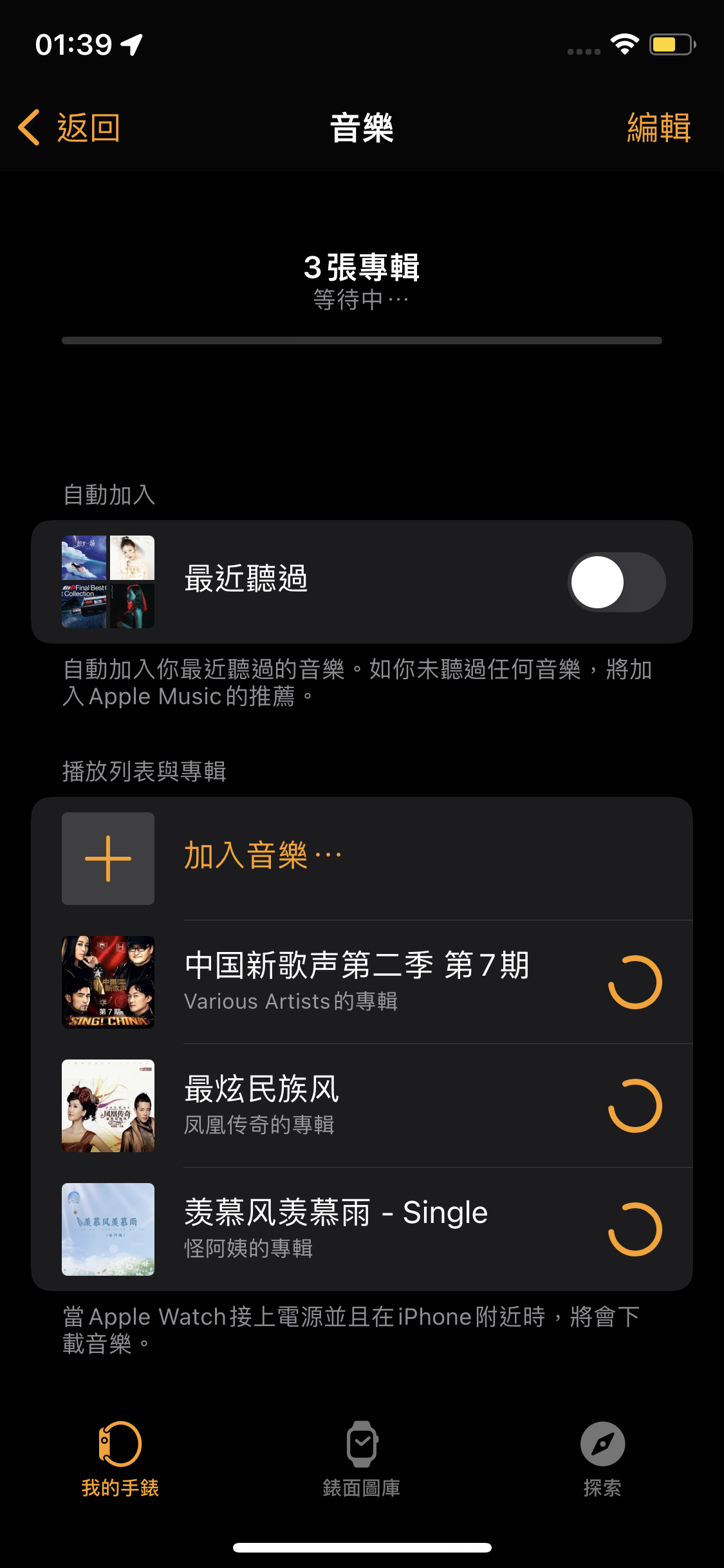724x1568 pixels.
Task: Open the 中国新歌声第二季 第7期 album
Action: pyautogui.click(x=357, y=982)
